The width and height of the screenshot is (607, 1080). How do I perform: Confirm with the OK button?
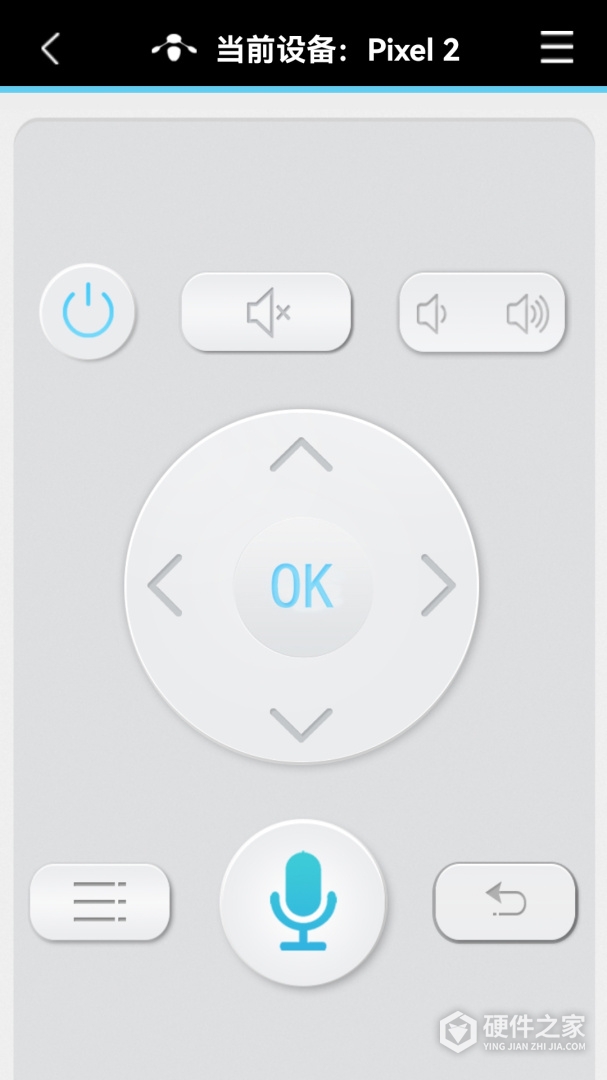pyautogui.click(x=302, y=586)
